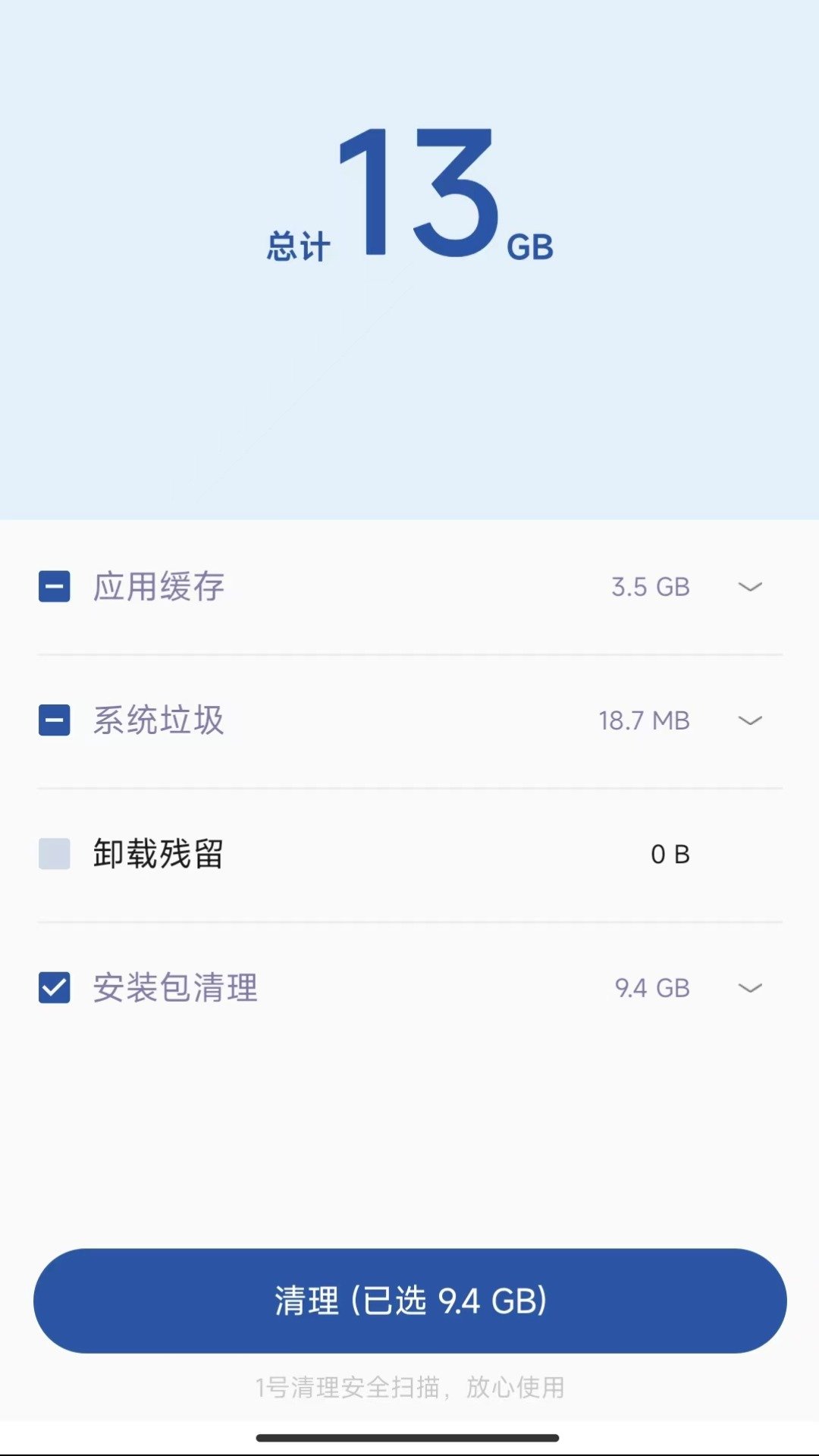This screenshot has width=819, height=1456.
Task: Click the partial checkbox beside 应用缓存
Action: click(x=53, y=587)
